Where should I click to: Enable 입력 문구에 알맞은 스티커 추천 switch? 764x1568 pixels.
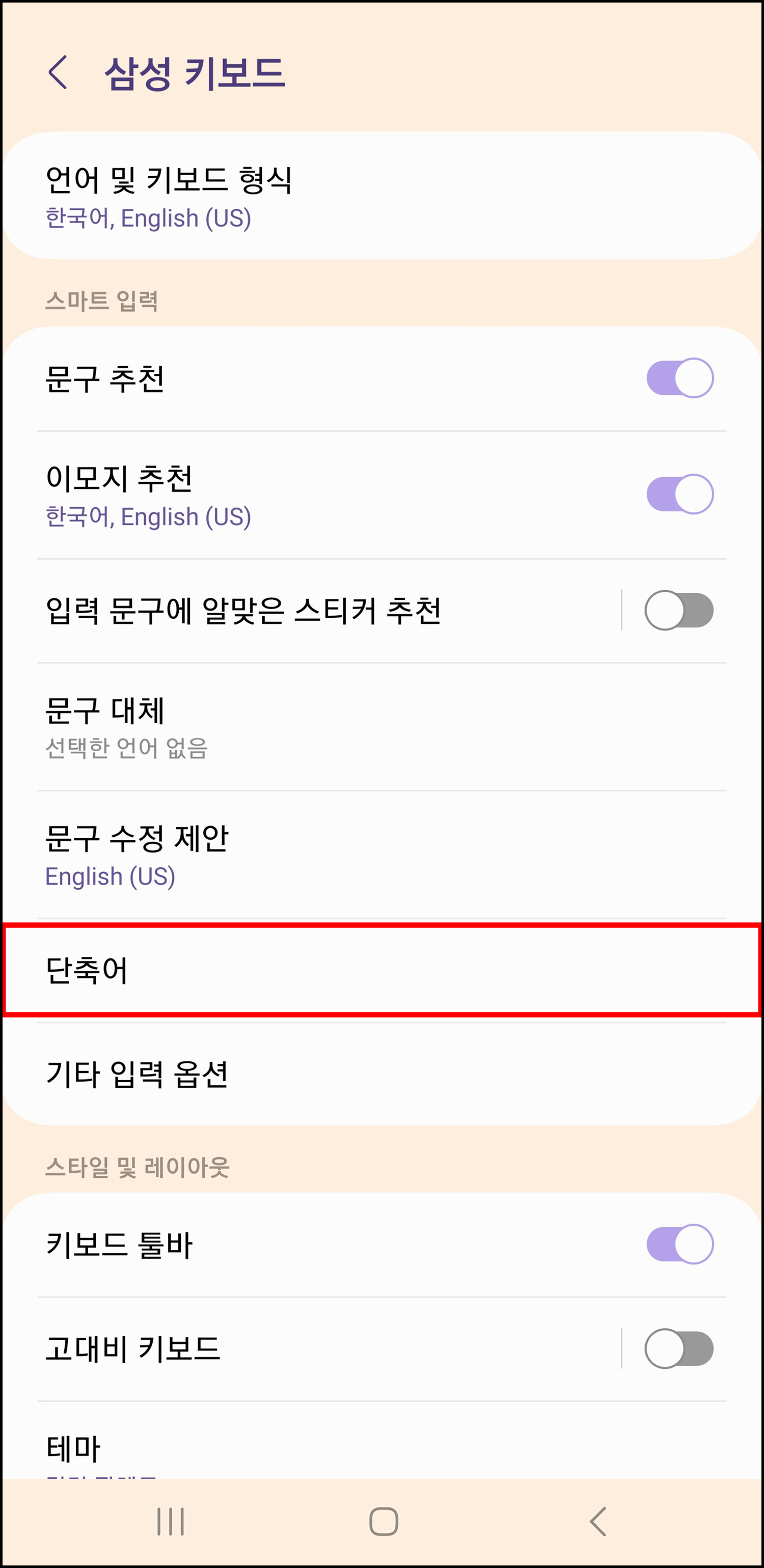(679, 610)
